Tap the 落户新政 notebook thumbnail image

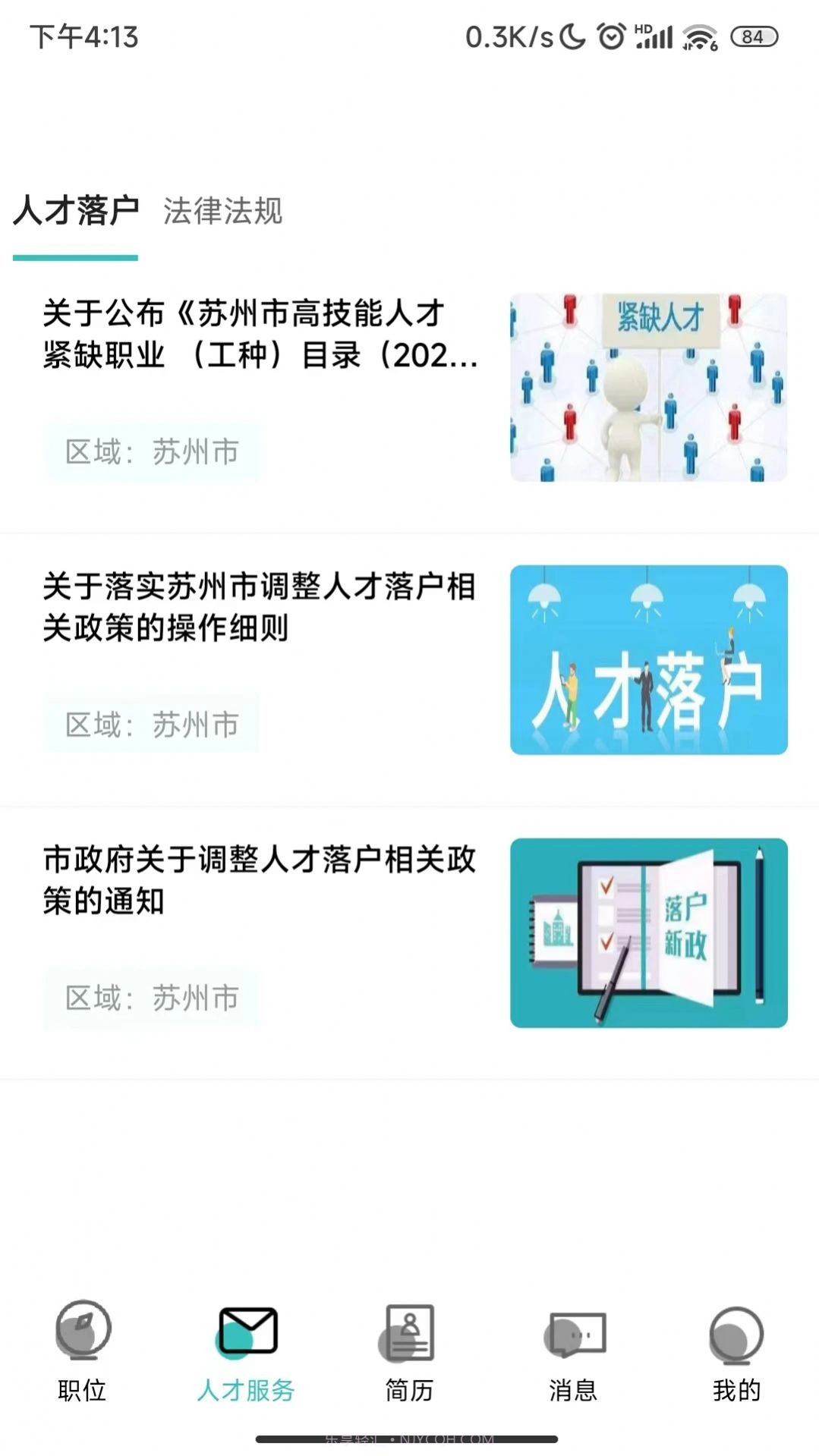pyautogui.click(x=649, y=932)
